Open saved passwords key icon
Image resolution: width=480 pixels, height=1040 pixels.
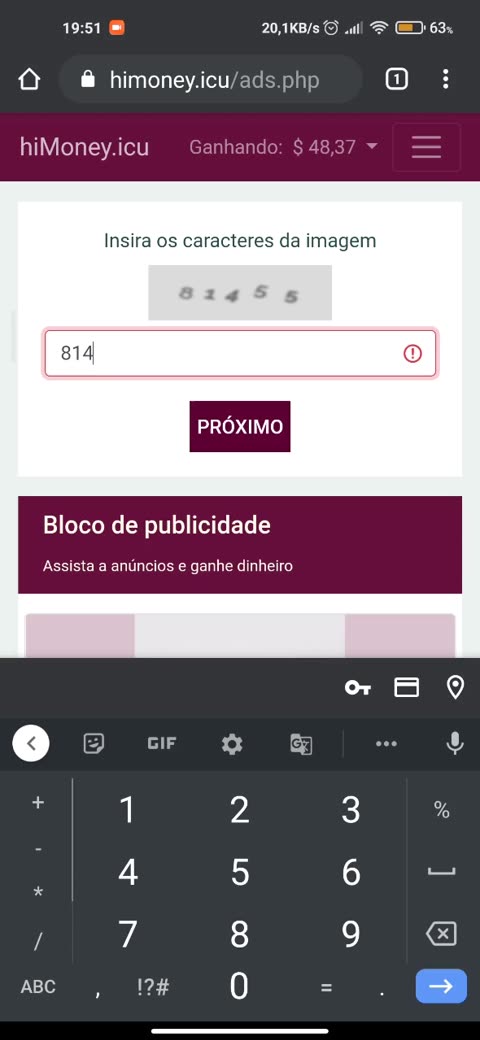(357, 688)
